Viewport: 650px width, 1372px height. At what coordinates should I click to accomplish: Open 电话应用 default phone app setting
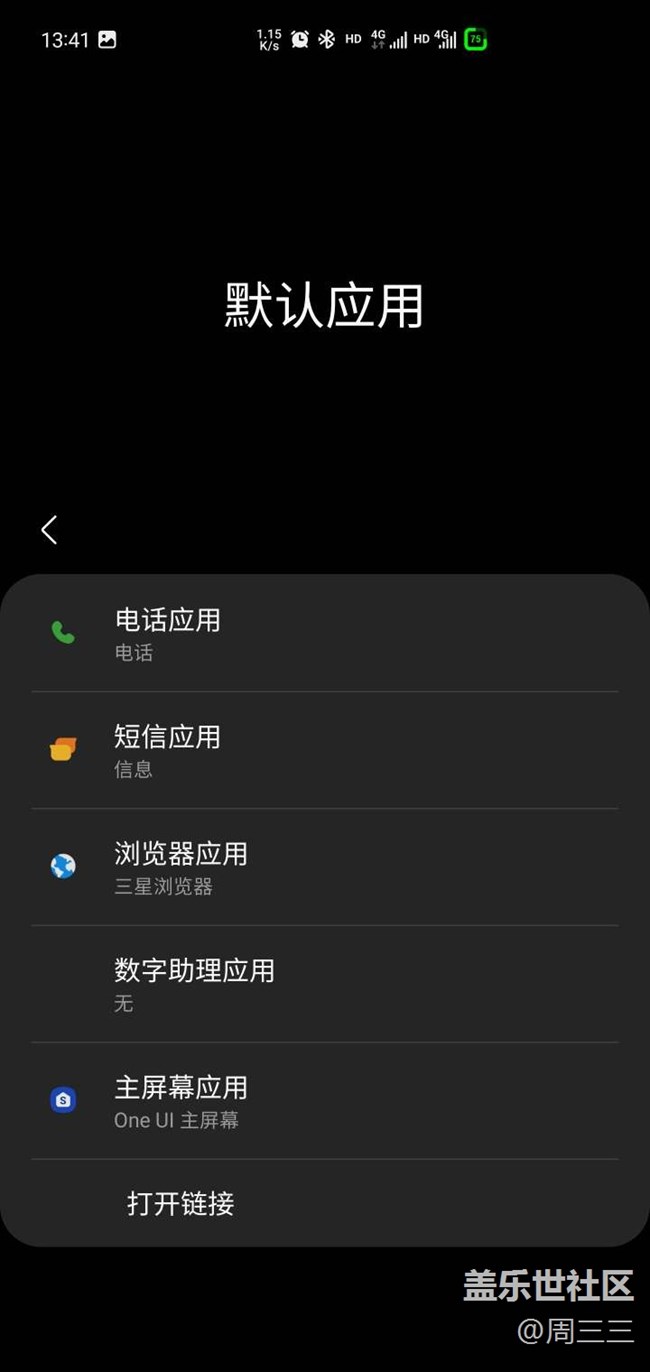click(x=324, y=634)
